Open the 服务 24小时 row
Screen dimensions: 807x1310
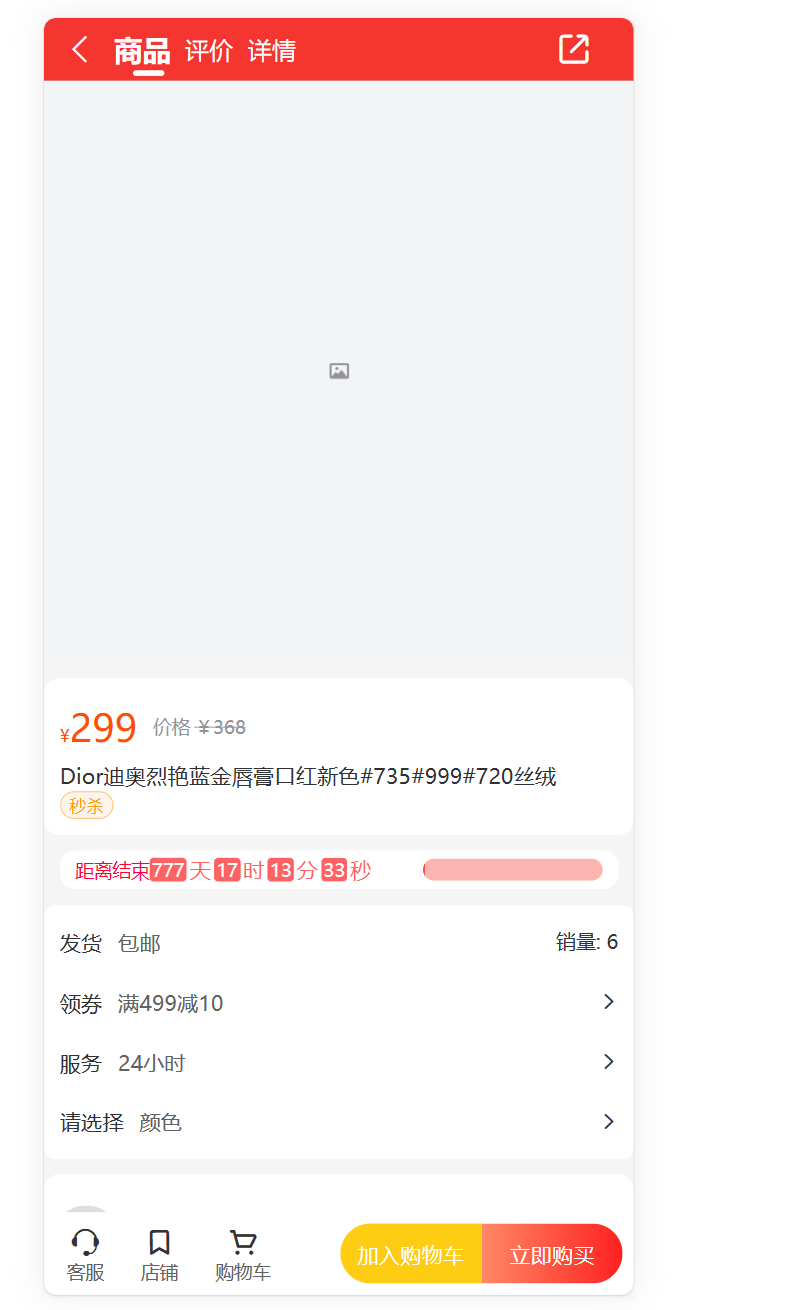pos(338,1063)
